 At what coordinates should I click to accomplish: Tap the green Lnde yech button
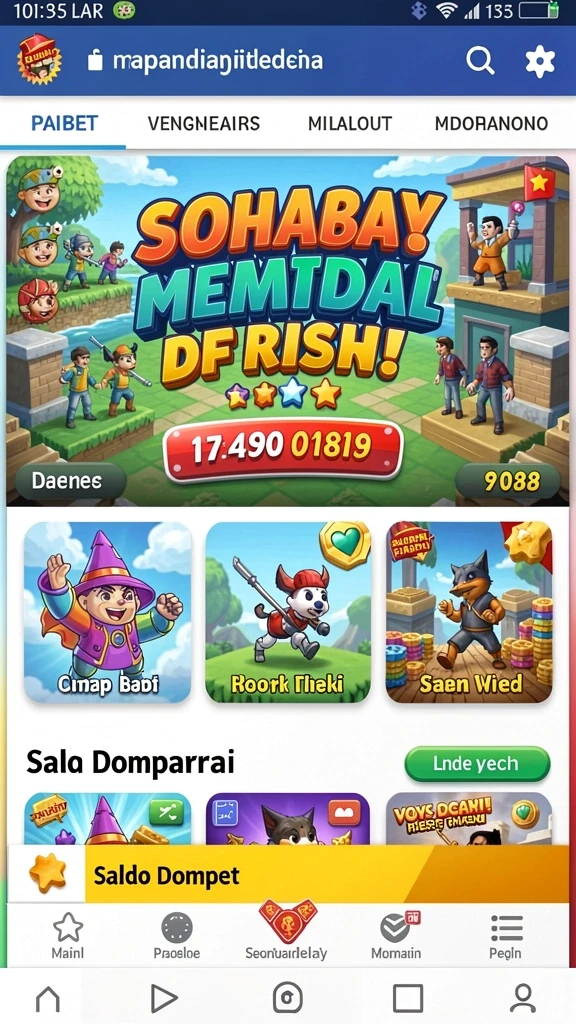(477, 763)
